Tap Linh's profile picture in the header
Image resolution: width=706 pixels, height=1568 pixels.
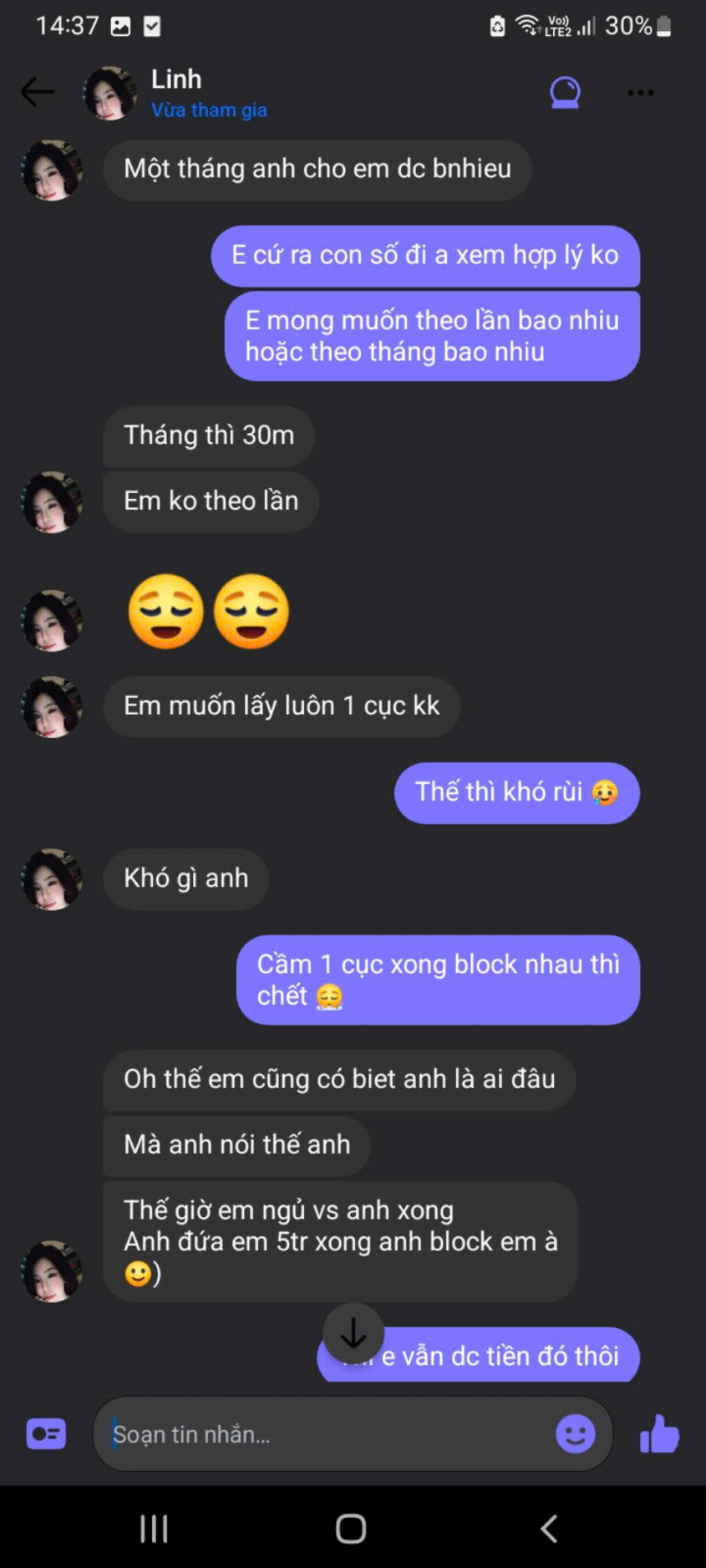coord(109,91)
